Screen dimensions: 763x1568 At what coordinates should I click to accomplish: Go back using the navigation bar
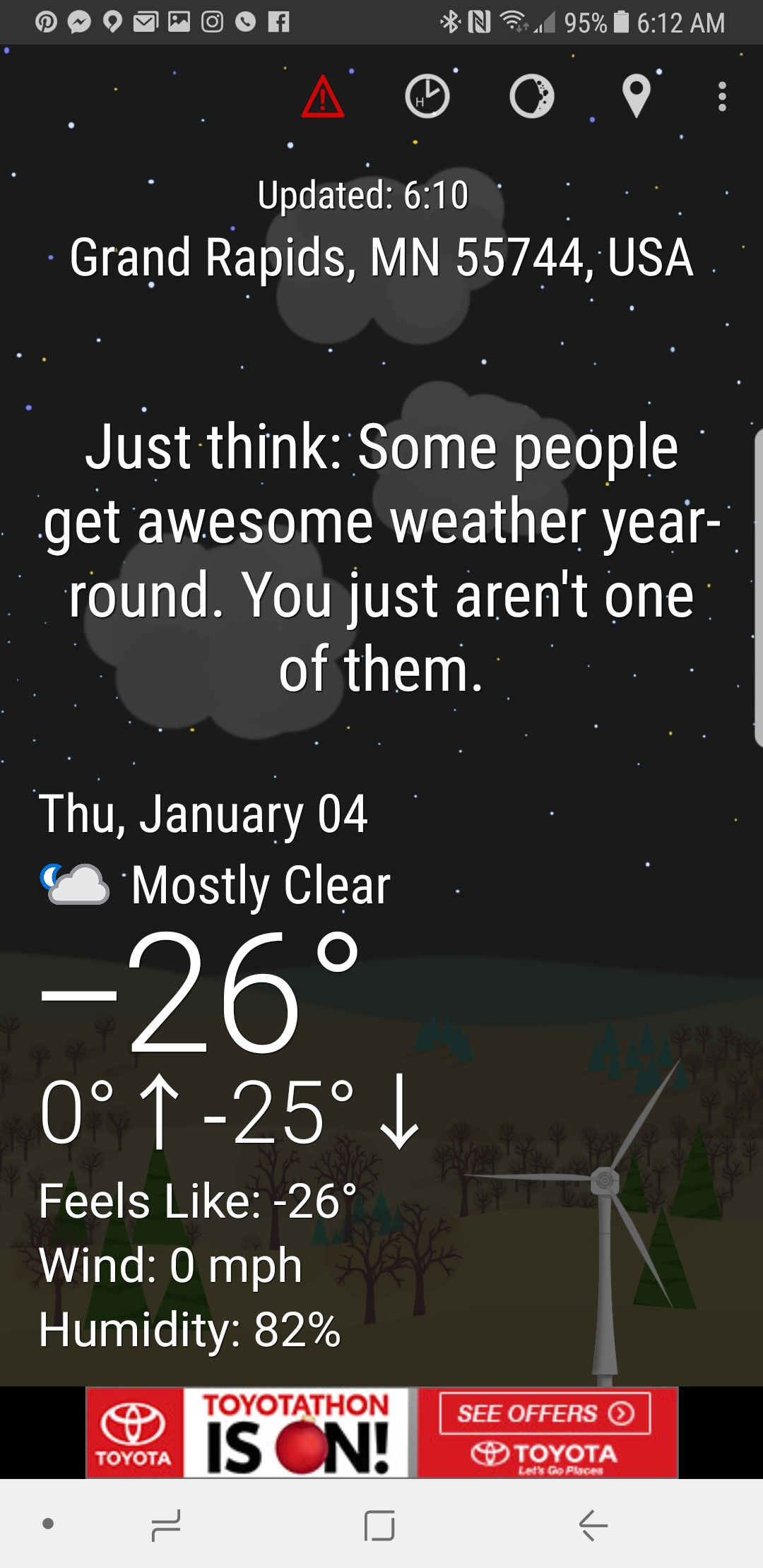point(593,1525)
